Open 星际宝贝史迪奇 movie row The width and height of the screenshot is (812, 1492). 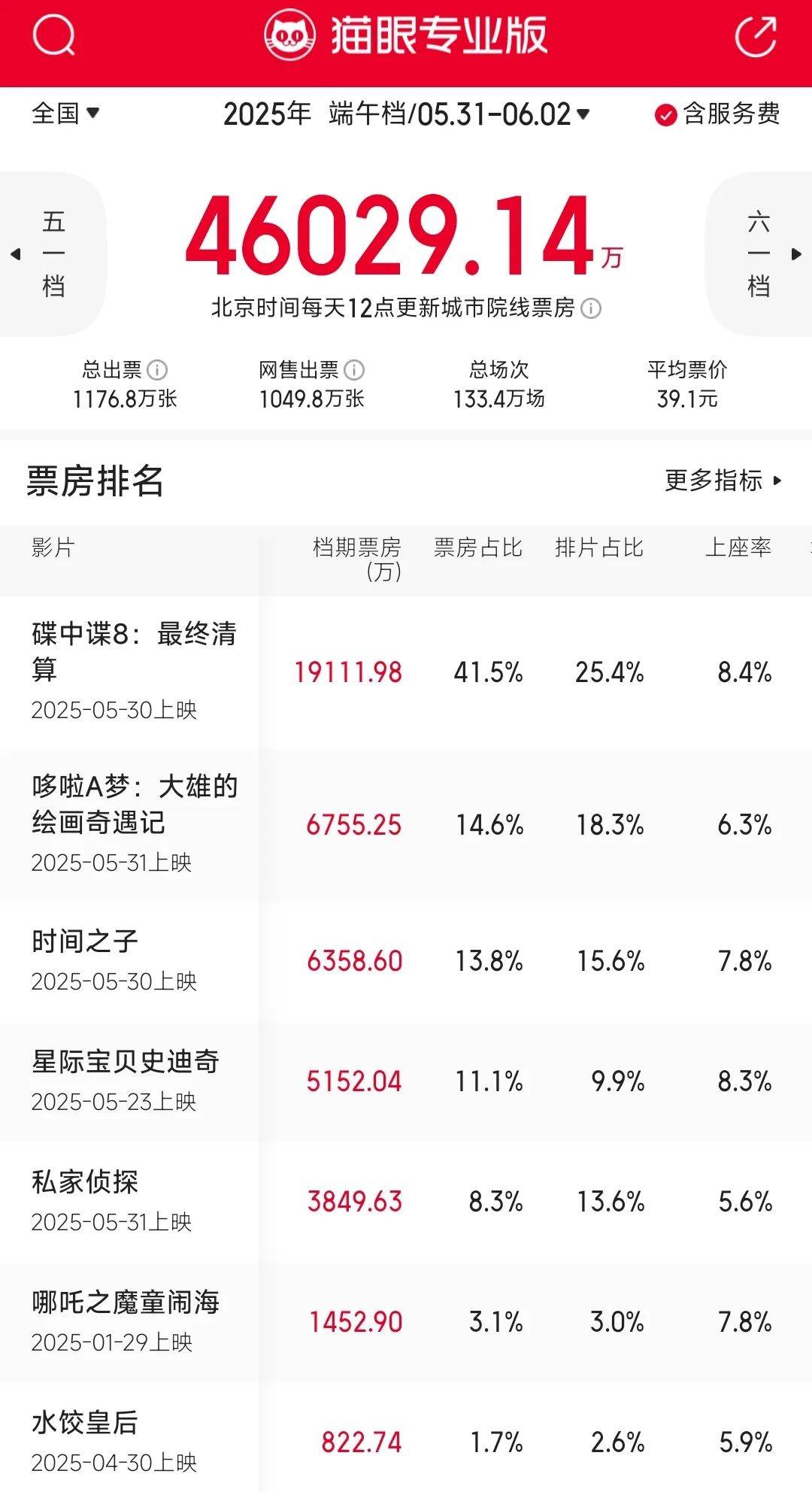[406, 1081]
